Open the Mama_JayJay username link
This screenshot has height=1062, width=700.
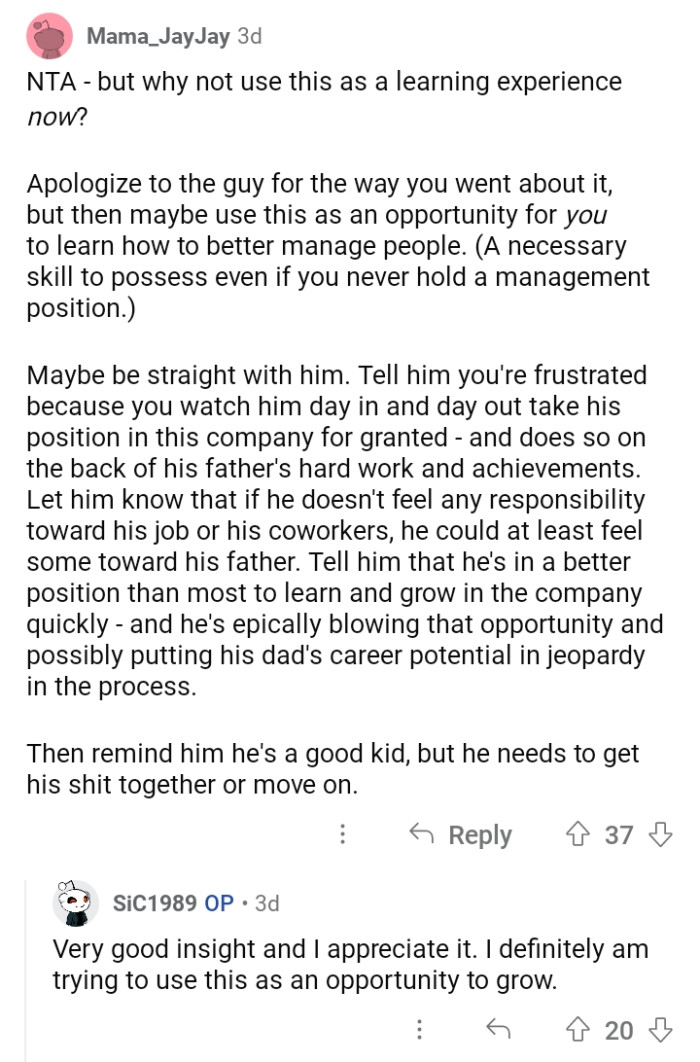coord(159,36)
